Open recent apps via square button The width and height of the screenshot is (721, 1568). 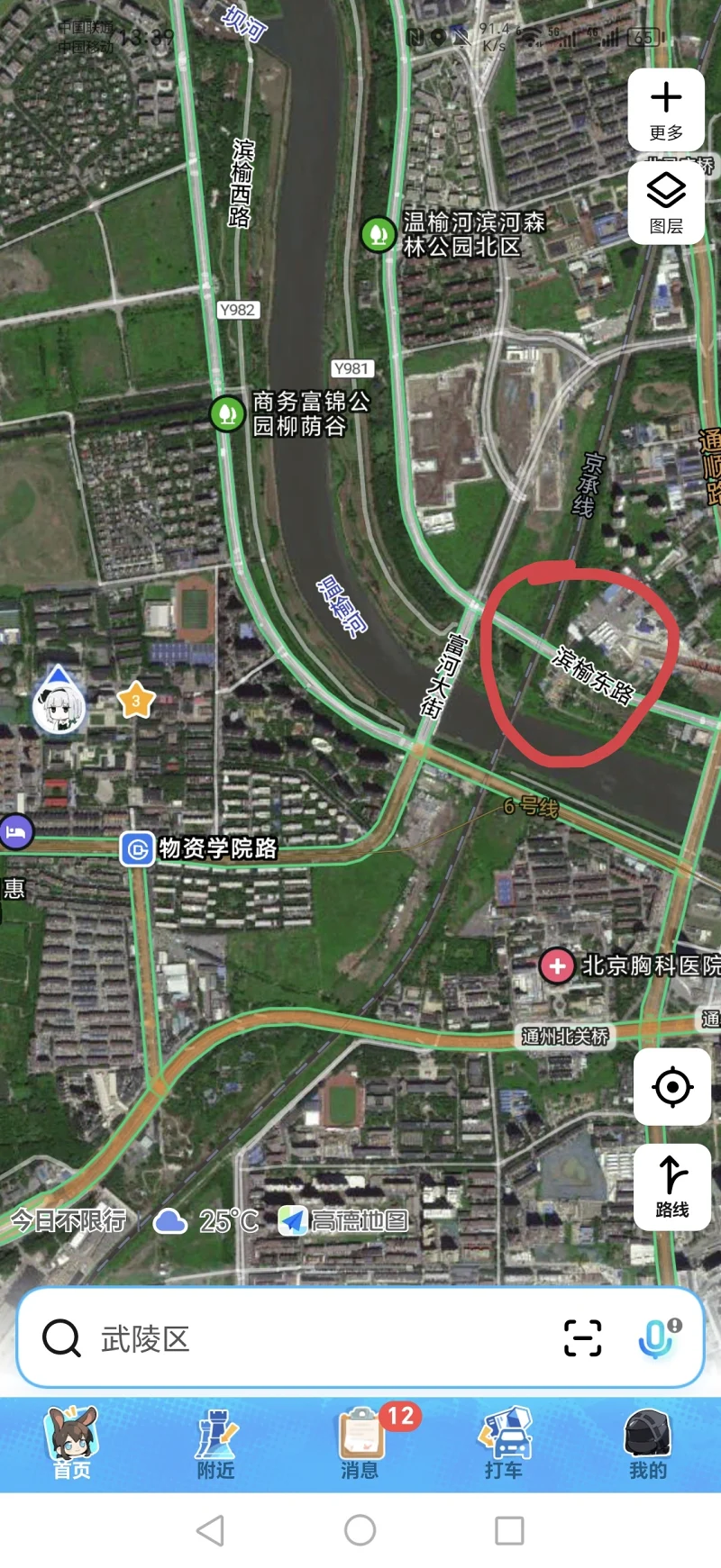click(x=509, y=1530)
